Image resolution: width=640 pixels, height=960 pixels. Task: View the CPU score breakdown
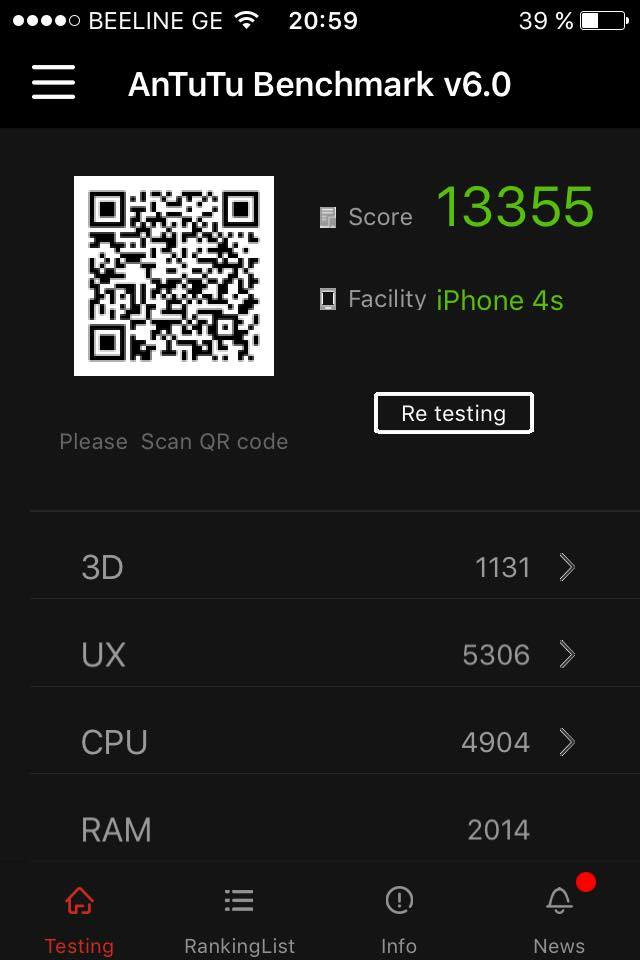330,742
